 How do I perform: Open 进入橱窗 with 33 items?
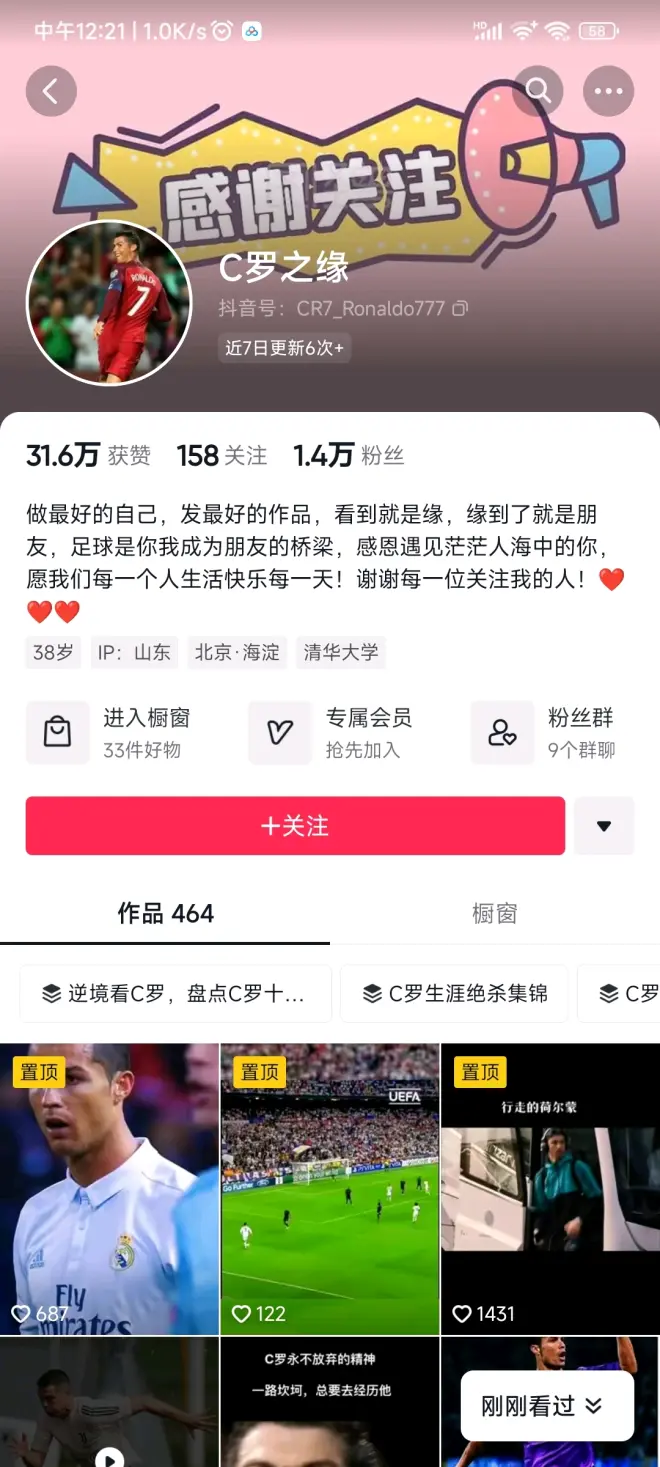pyautogui.click(x=110, y=733)
